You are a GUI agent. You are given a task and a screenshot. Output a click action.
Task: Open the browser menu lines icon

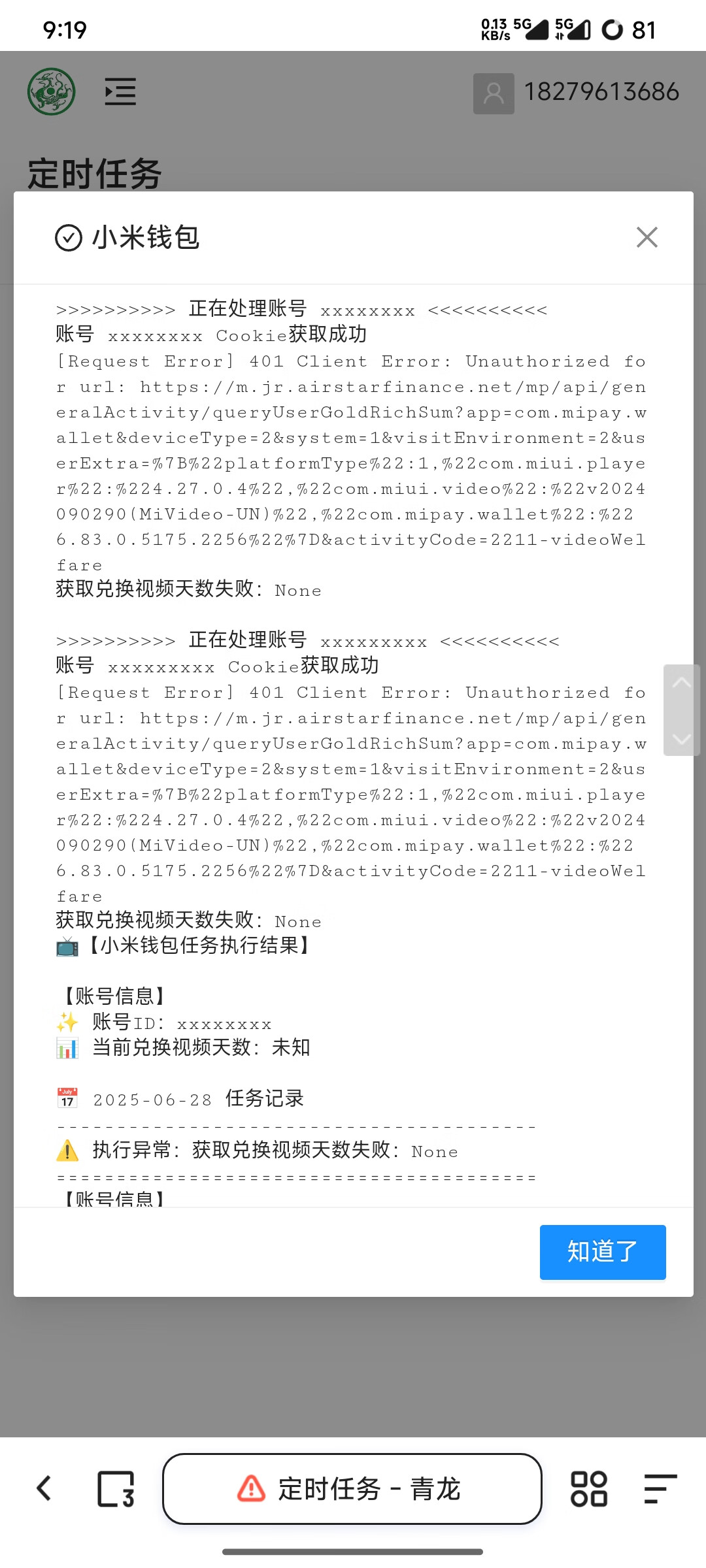point(660,1489)
